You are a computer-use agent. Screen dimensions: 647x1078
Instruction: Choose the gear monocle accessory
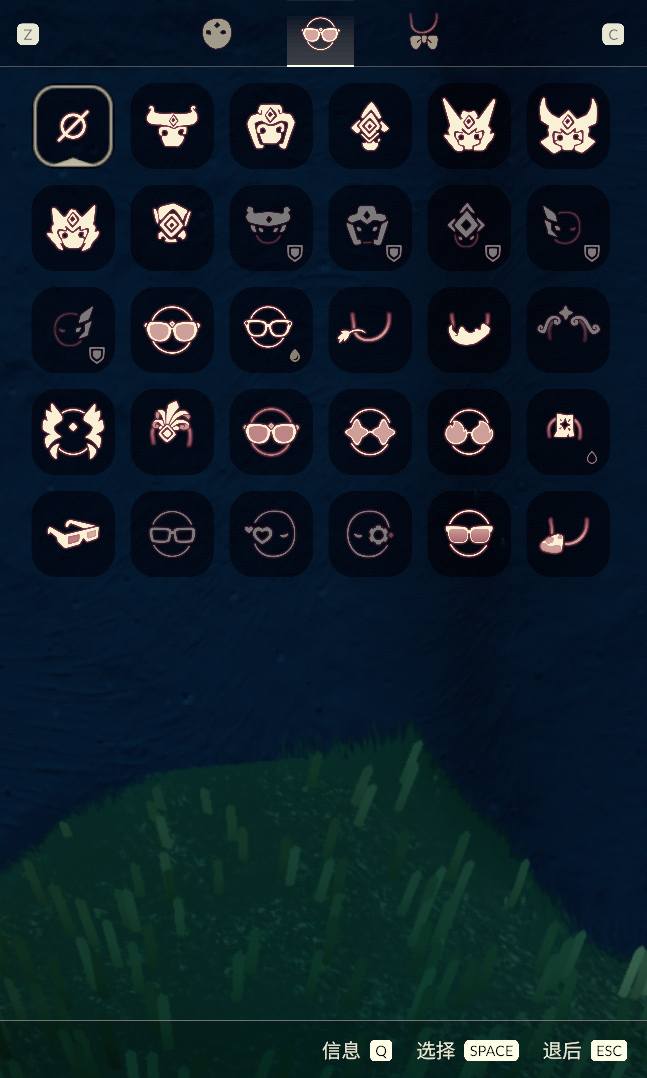370,534
